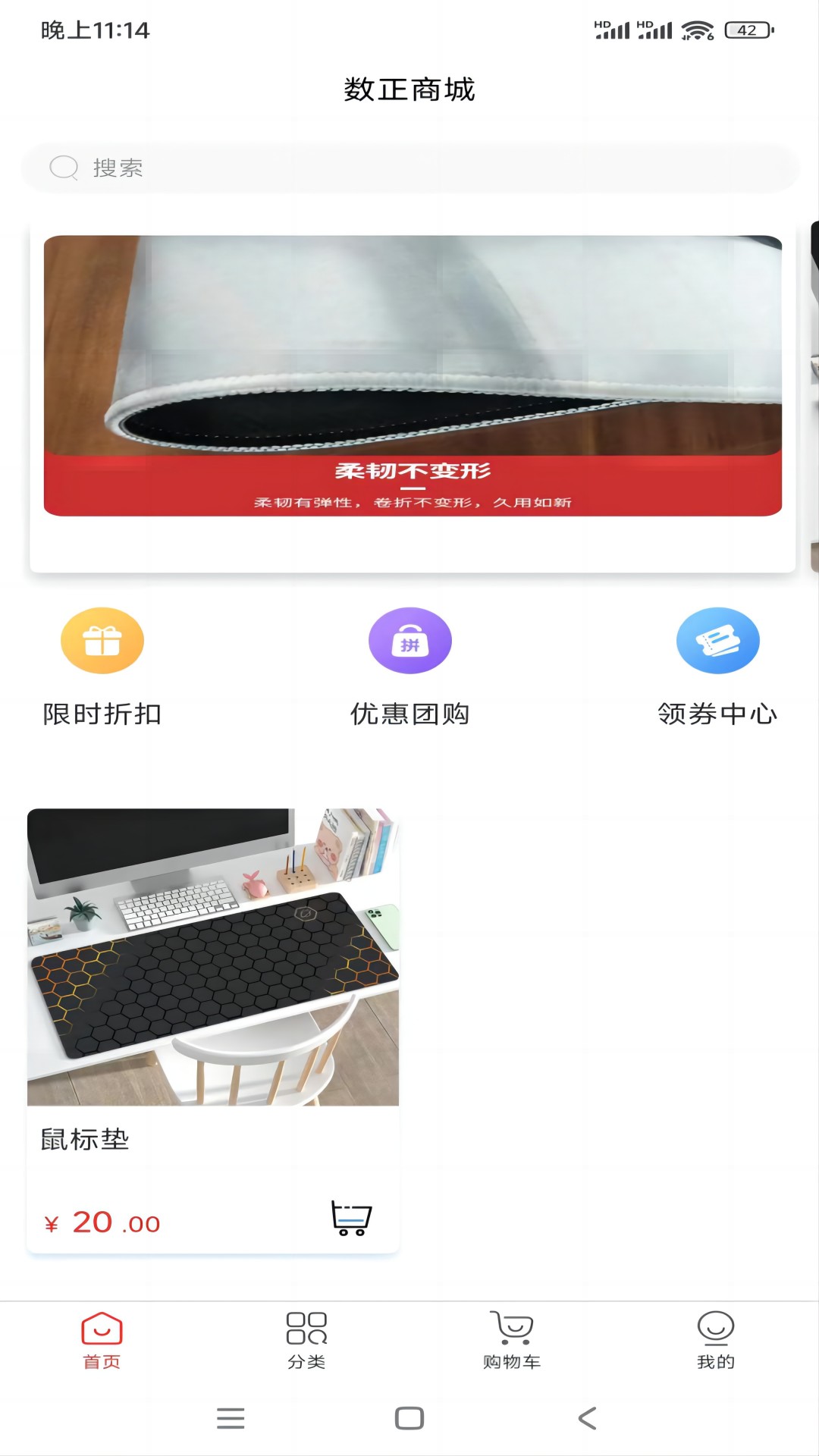Tap the search magnifier icon
Image resolution: width=819 pixels, height=1456 pixels.
pyautogui.click(x=64, y=168)
